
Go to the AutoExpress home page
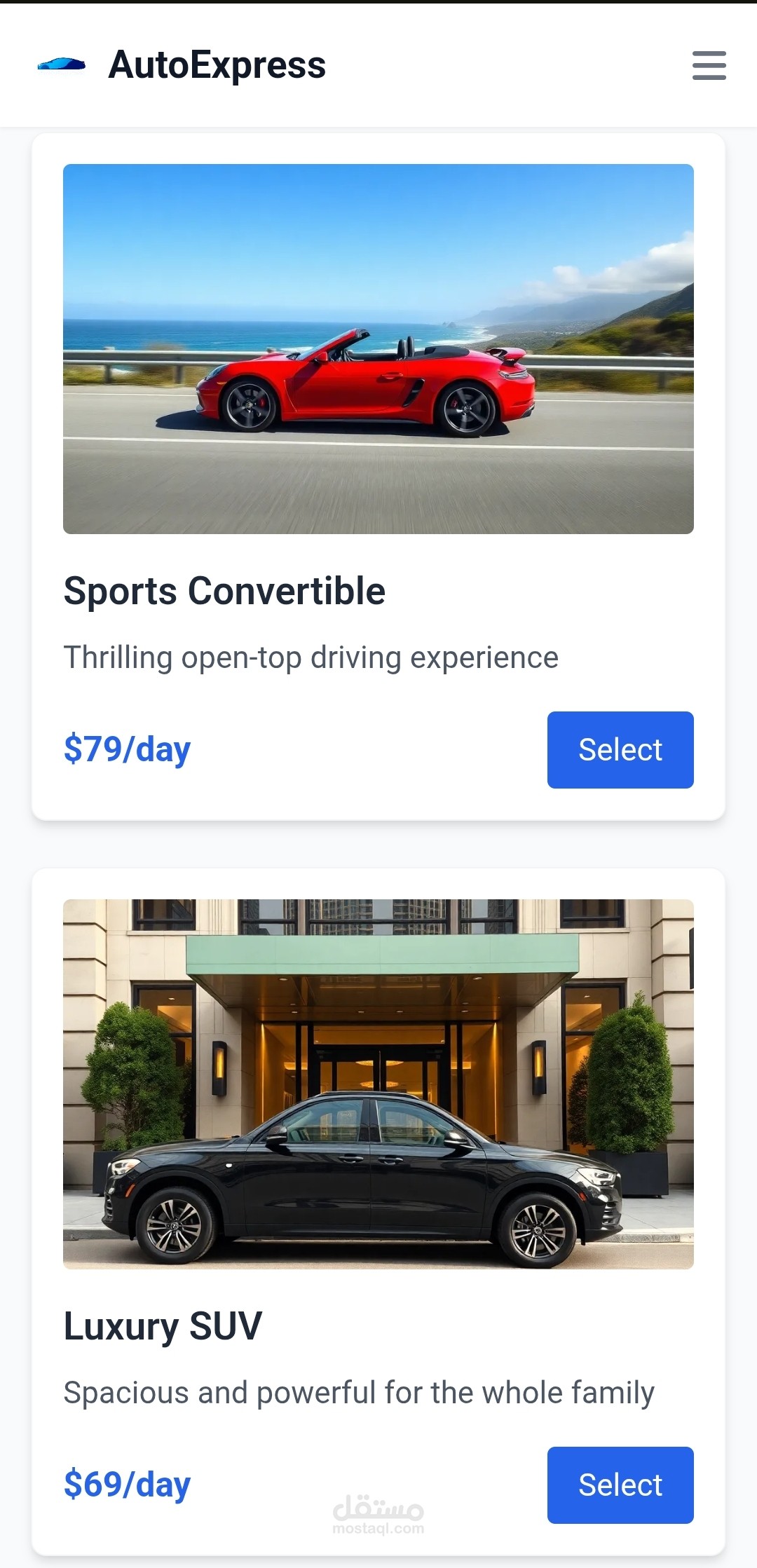coord(217,65)
